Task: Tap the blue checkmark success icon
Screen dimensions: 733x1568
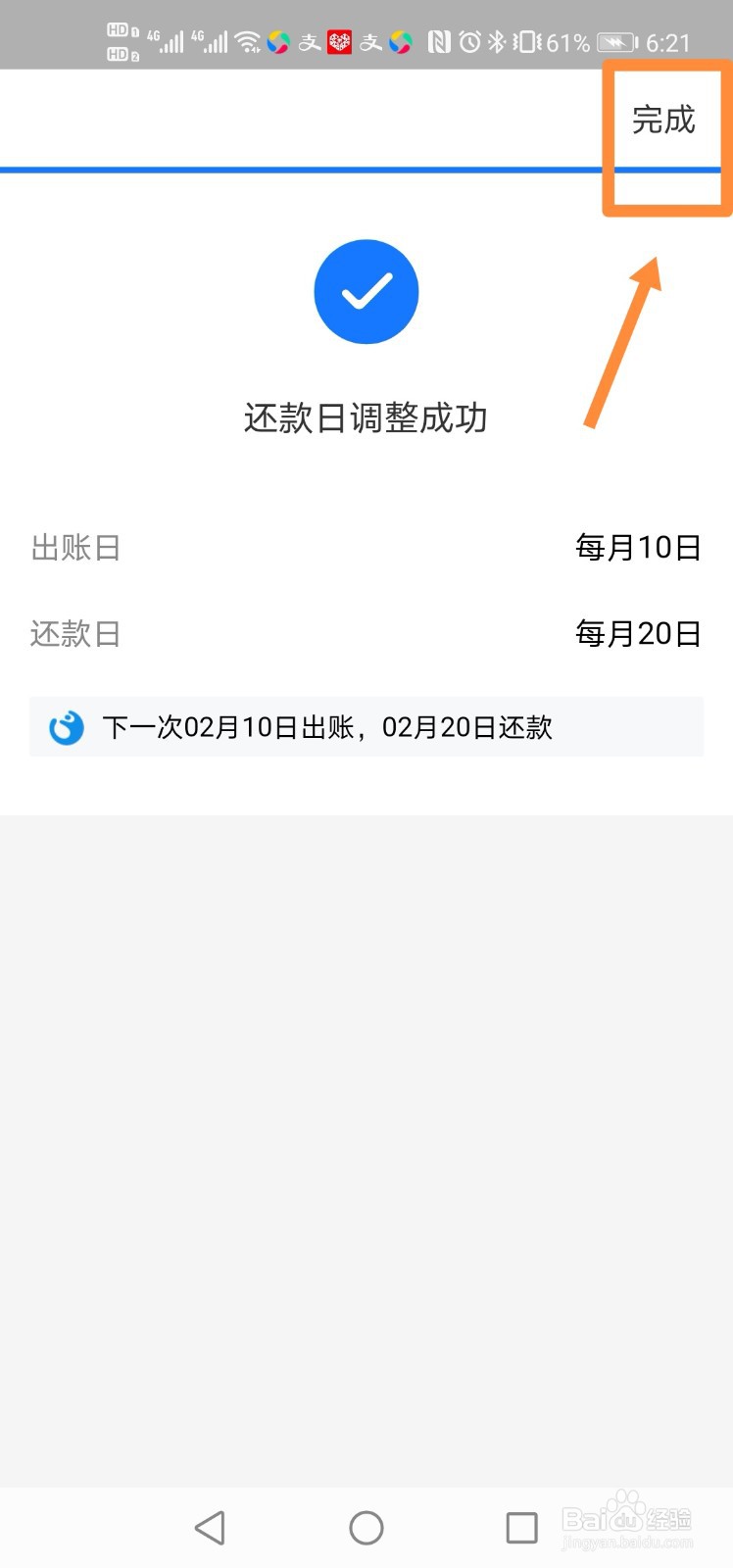Action: (x=366, y=291)
